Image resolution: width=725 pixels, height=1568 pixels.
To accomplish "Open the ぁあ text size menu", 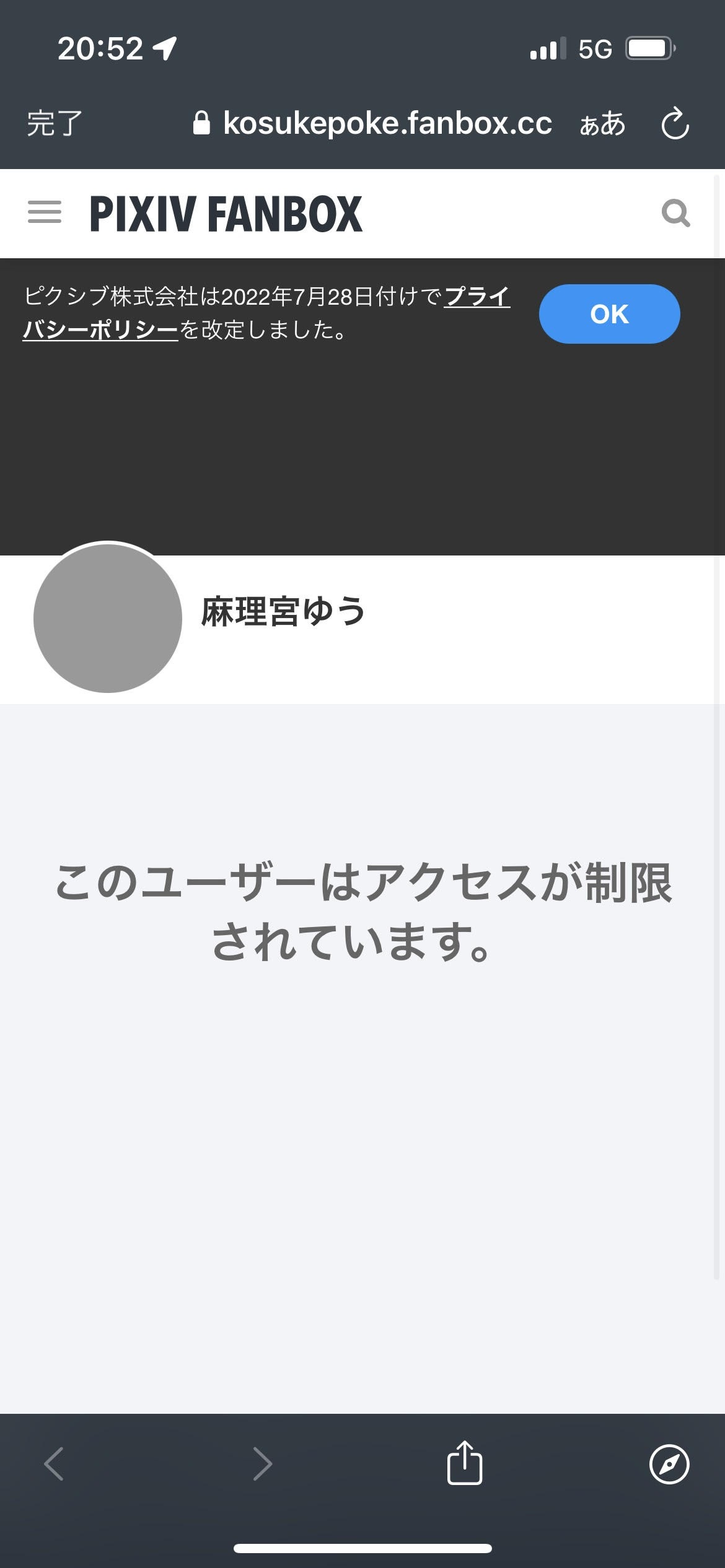I will click(602, 123).
